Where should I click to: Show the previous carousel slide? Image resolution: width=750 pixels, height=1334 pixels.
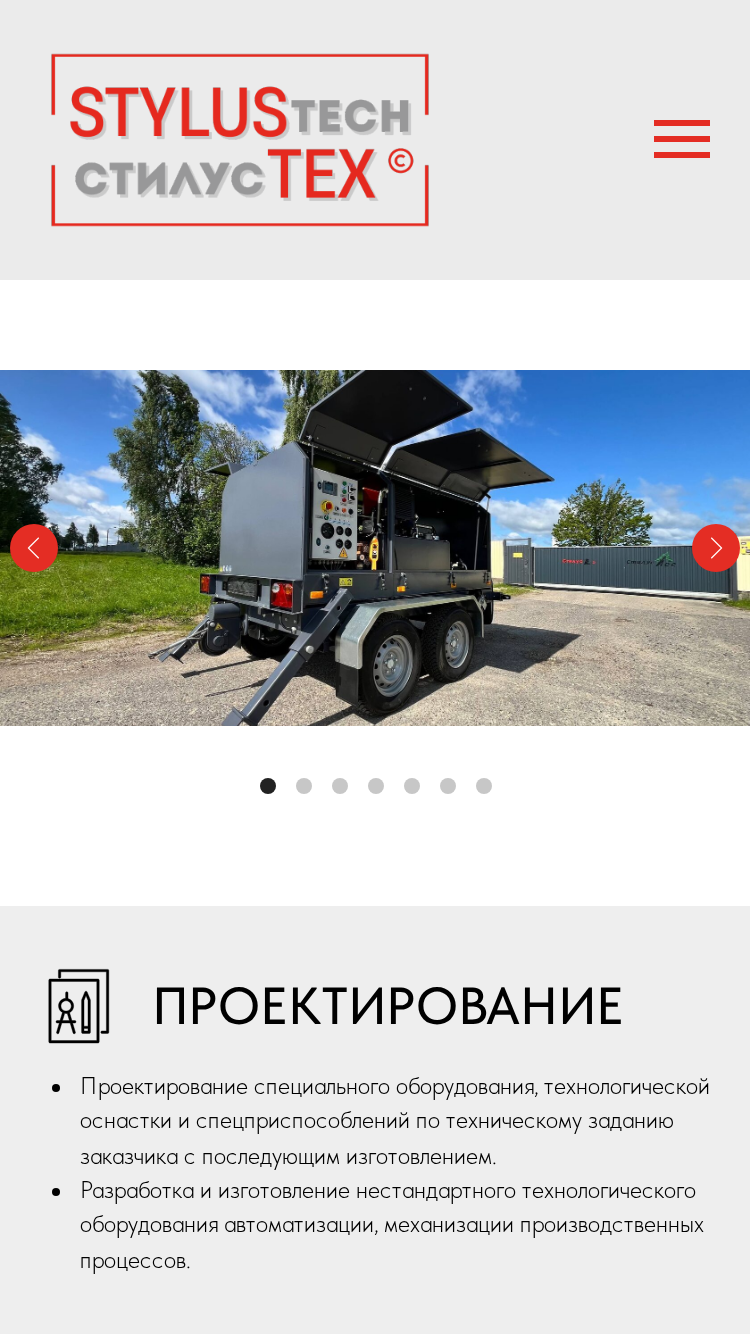34,548
